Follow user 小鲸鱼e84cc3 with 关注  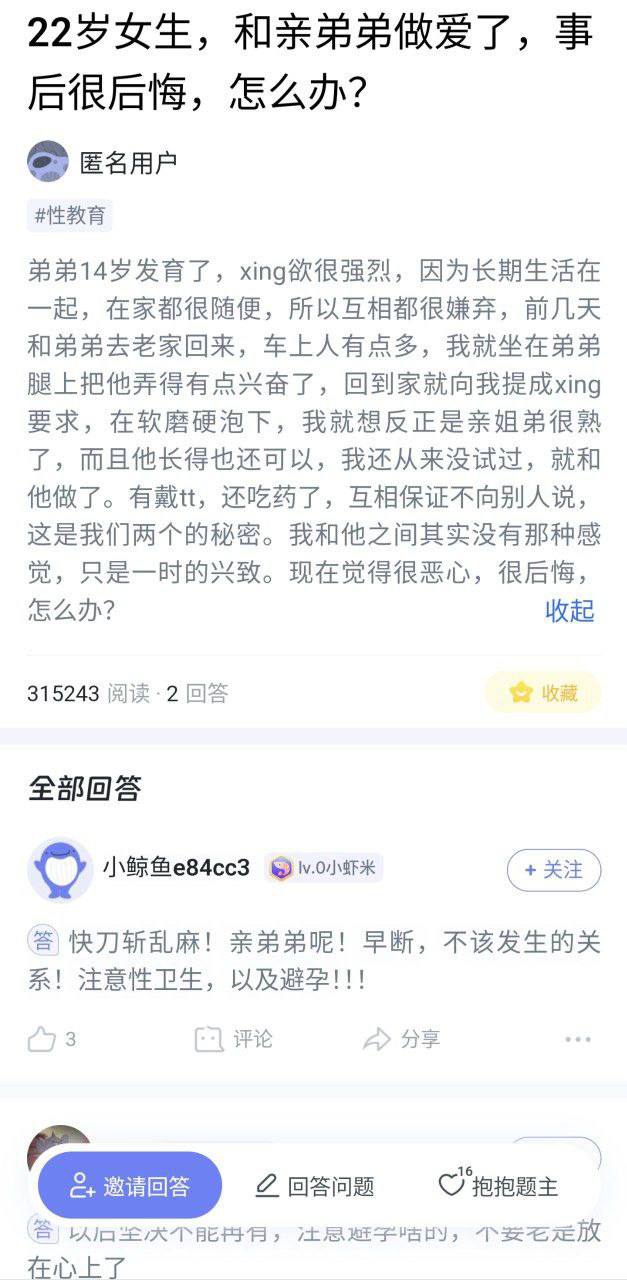coord(553,870)
